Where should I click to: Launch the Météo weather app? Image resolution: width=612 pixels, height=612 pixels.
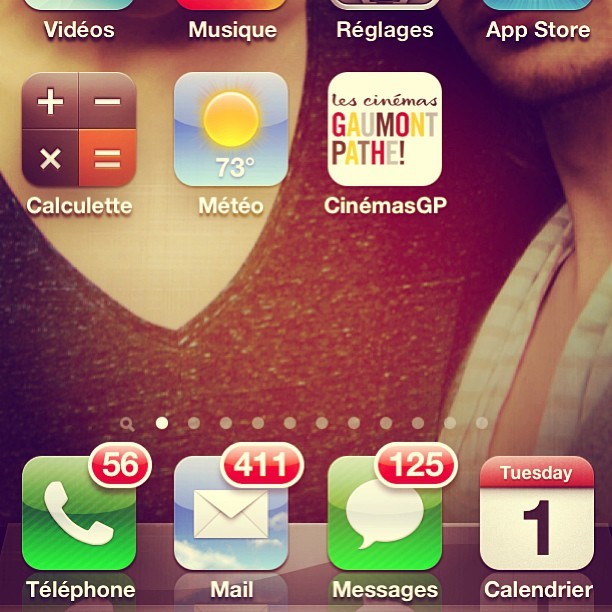pyautogui.click(x=231, y=130)
